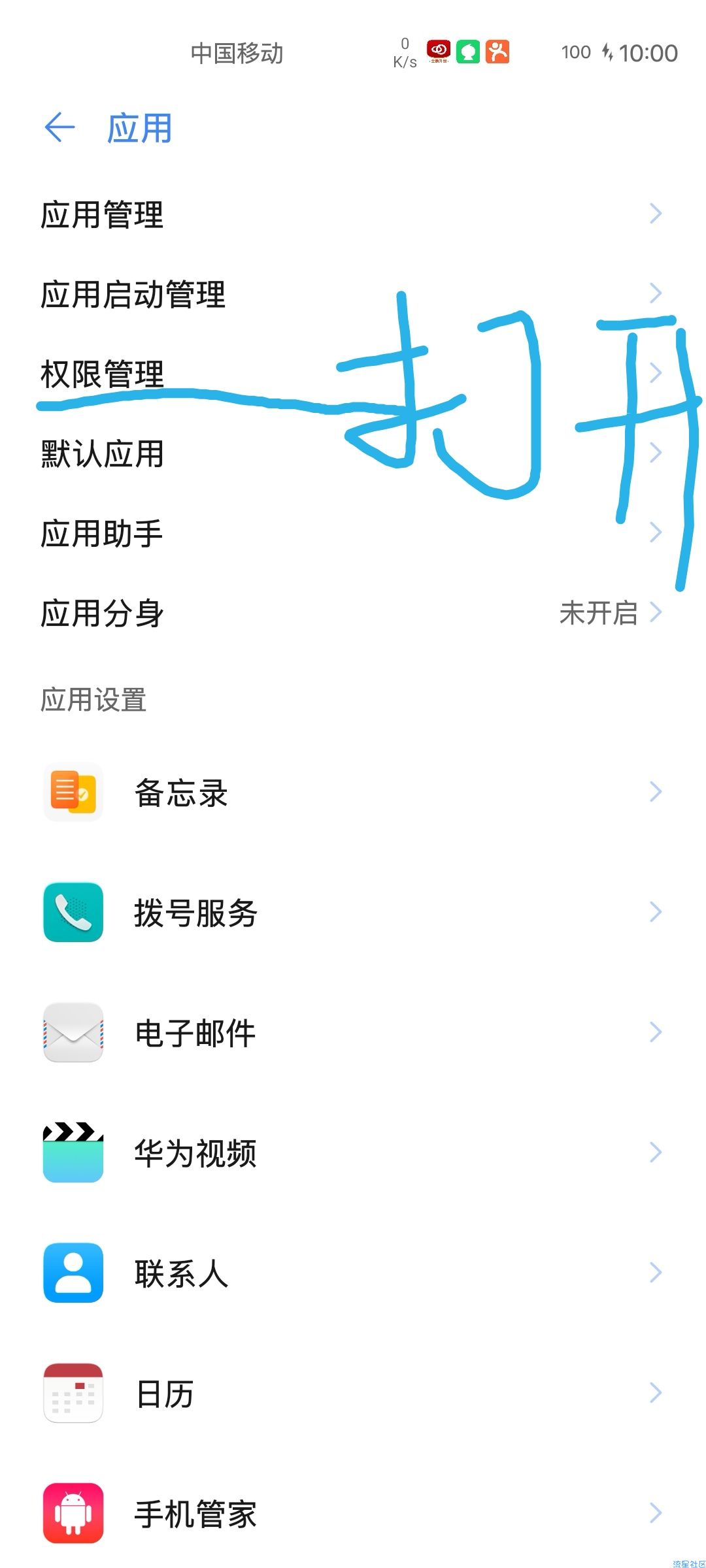Open 应用管理 settings
706x1568 pixels.
pos(102,214)
